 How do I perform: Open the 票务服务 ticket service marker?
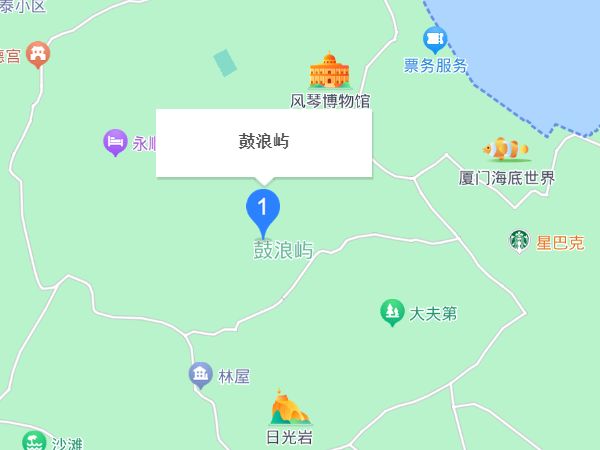434,41
